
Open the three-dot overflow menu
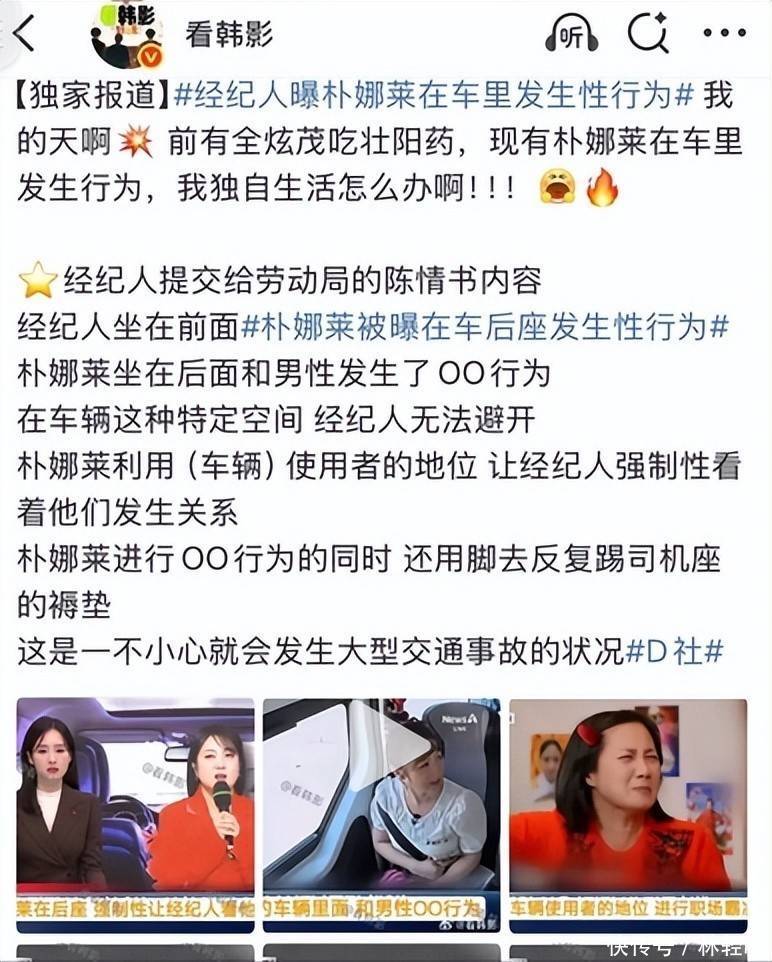point(724,33)
